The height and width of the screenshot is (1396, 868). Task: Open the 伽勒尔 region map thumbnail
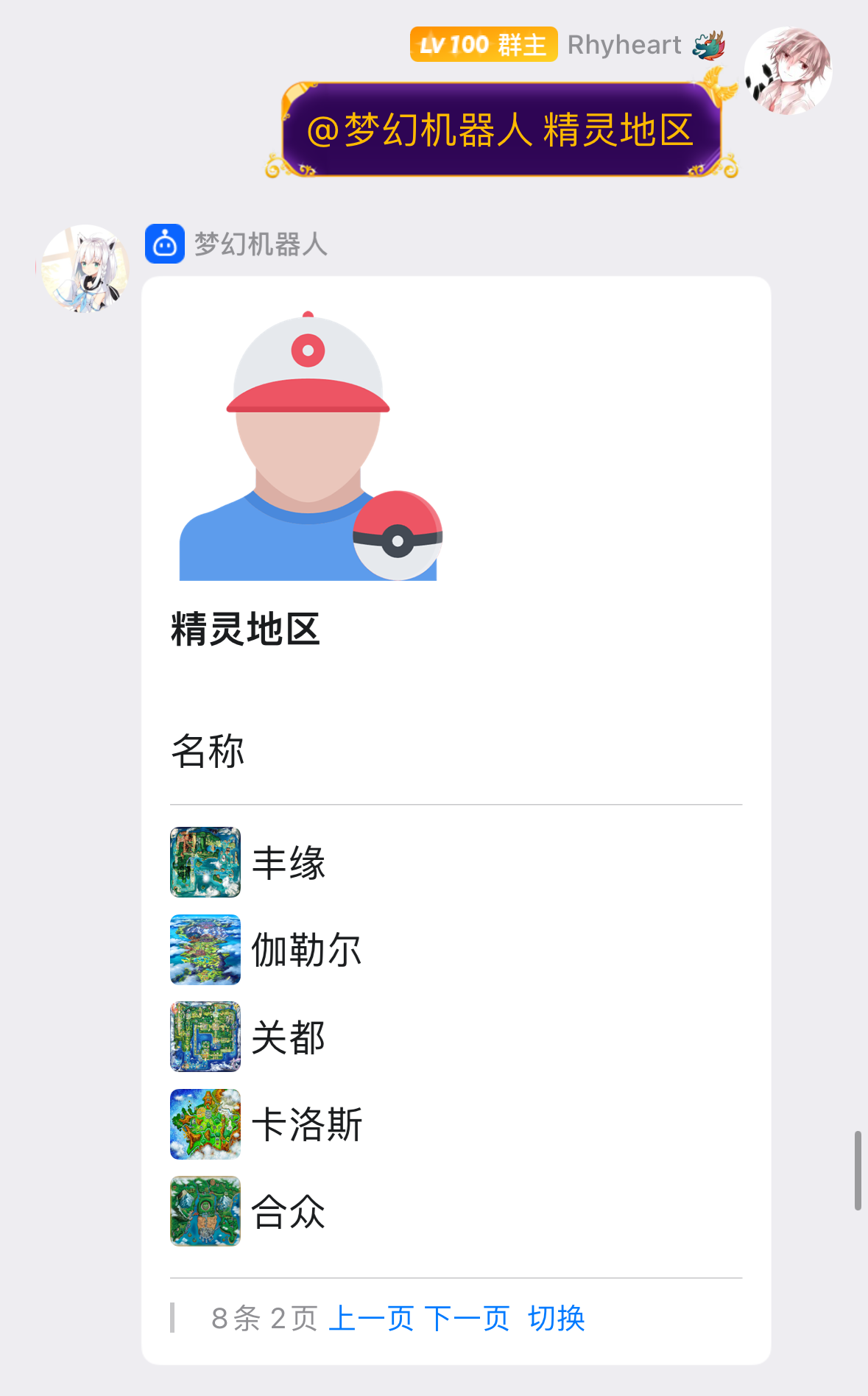(x=205, y=950)
